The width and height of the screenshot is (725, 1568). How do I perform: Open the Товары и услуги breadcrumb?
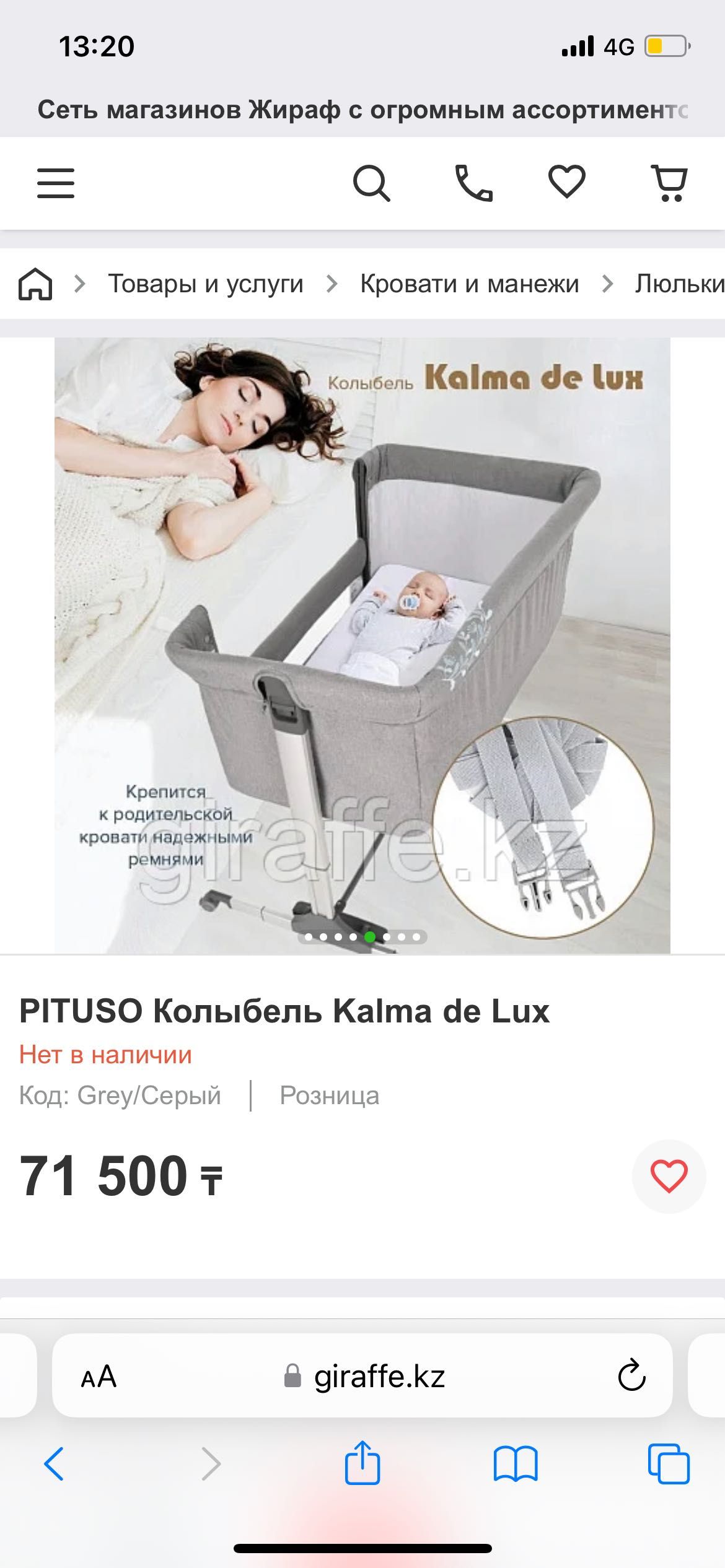pyautogui.click(x=206, y=284)
